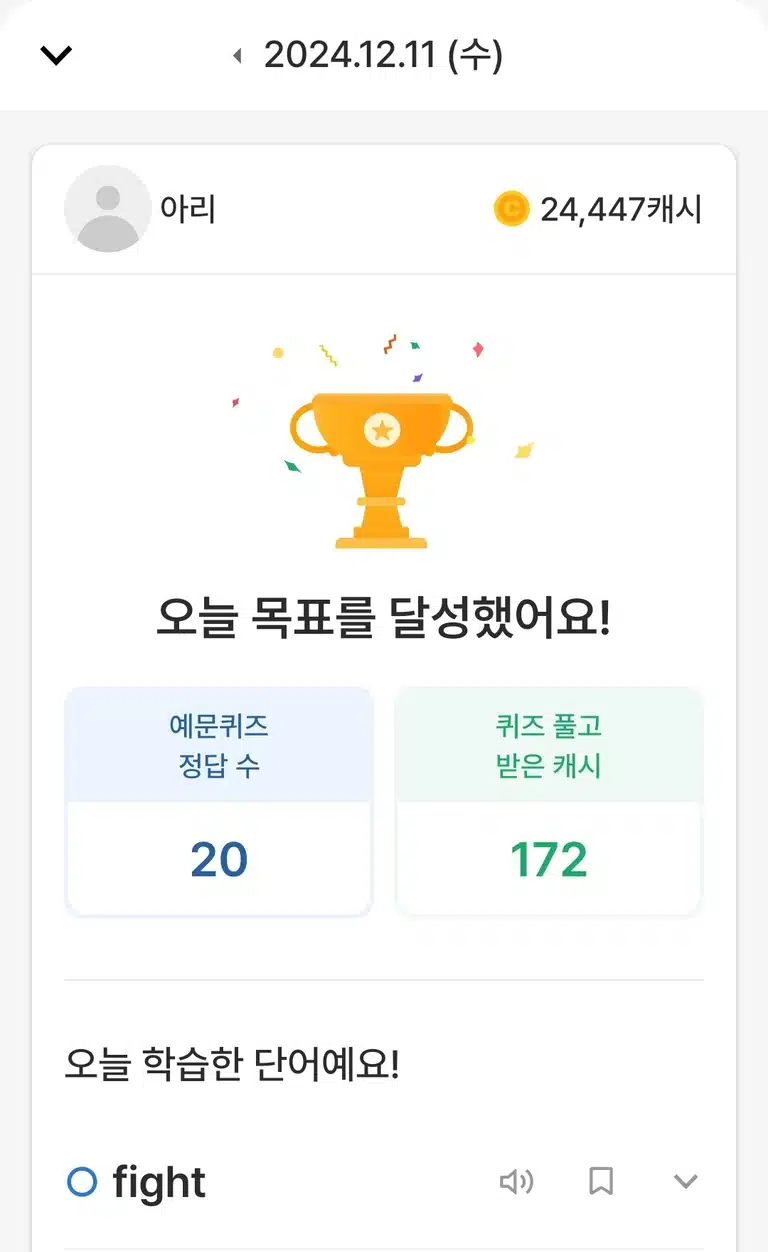Bookmark the word fight

(x=601, y=1182)
